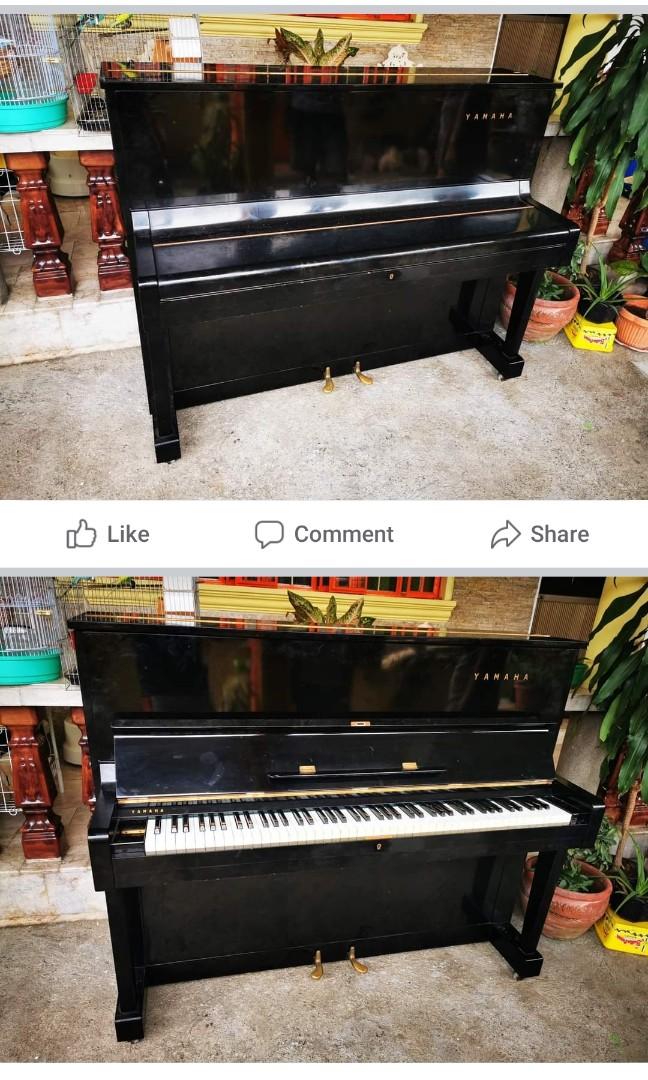The image size is (648, 1080).
Task: Comment on the closed piano photo
Action: click(x=324, y=534)
